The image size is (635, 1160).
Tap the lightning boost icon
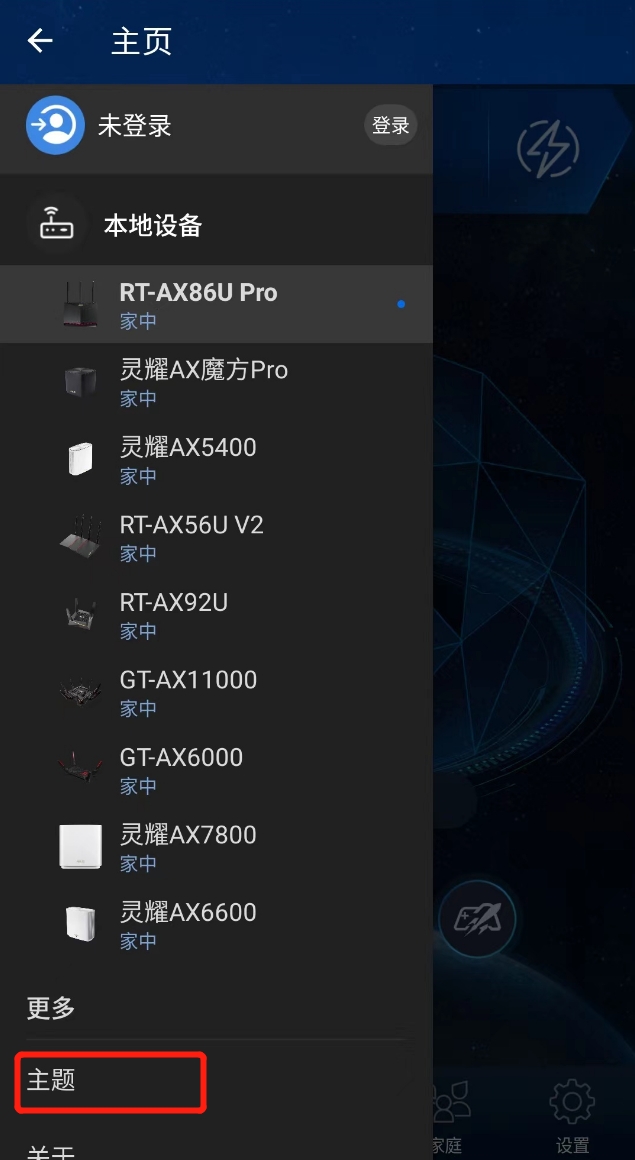click(547, 150)
